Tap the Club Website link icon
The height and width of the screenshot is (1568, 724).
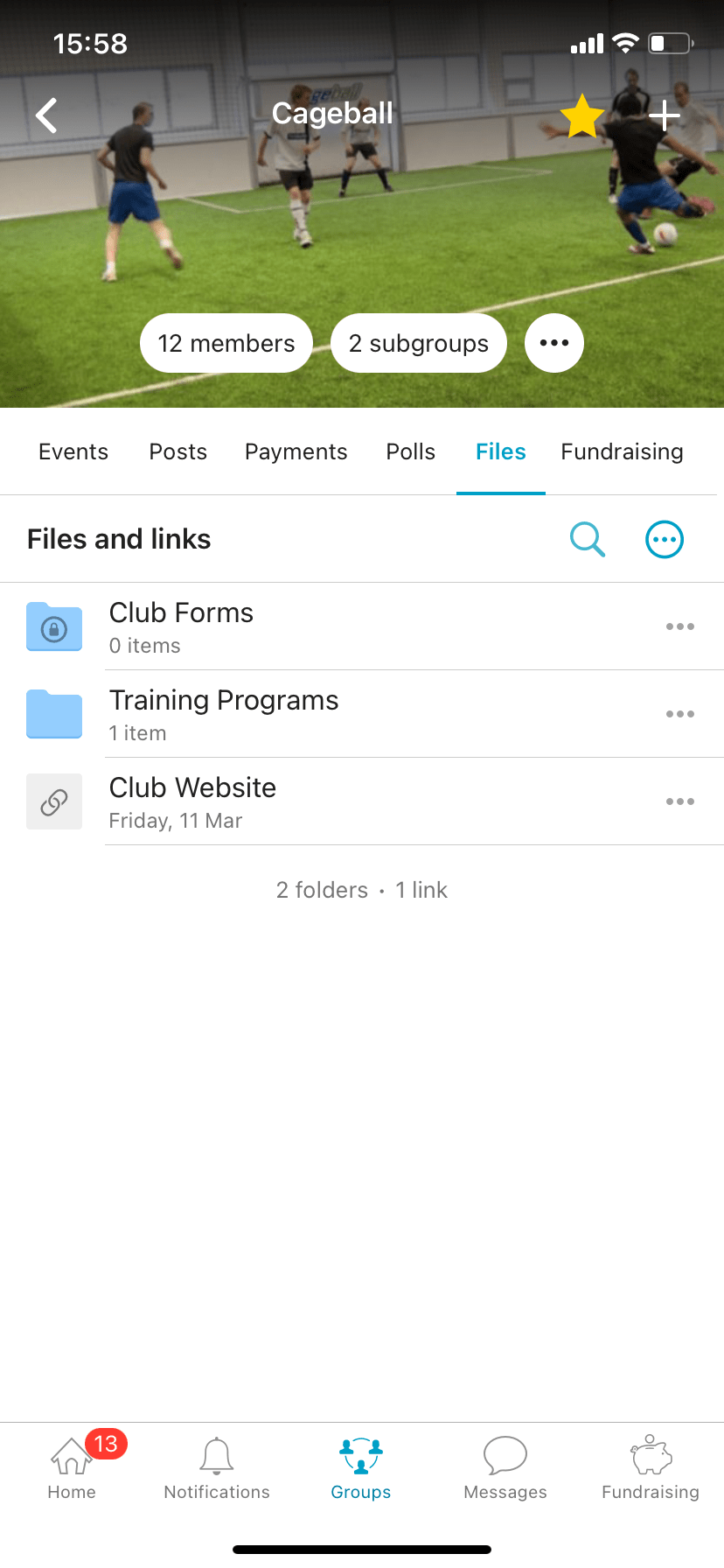(x=53, y=801)
